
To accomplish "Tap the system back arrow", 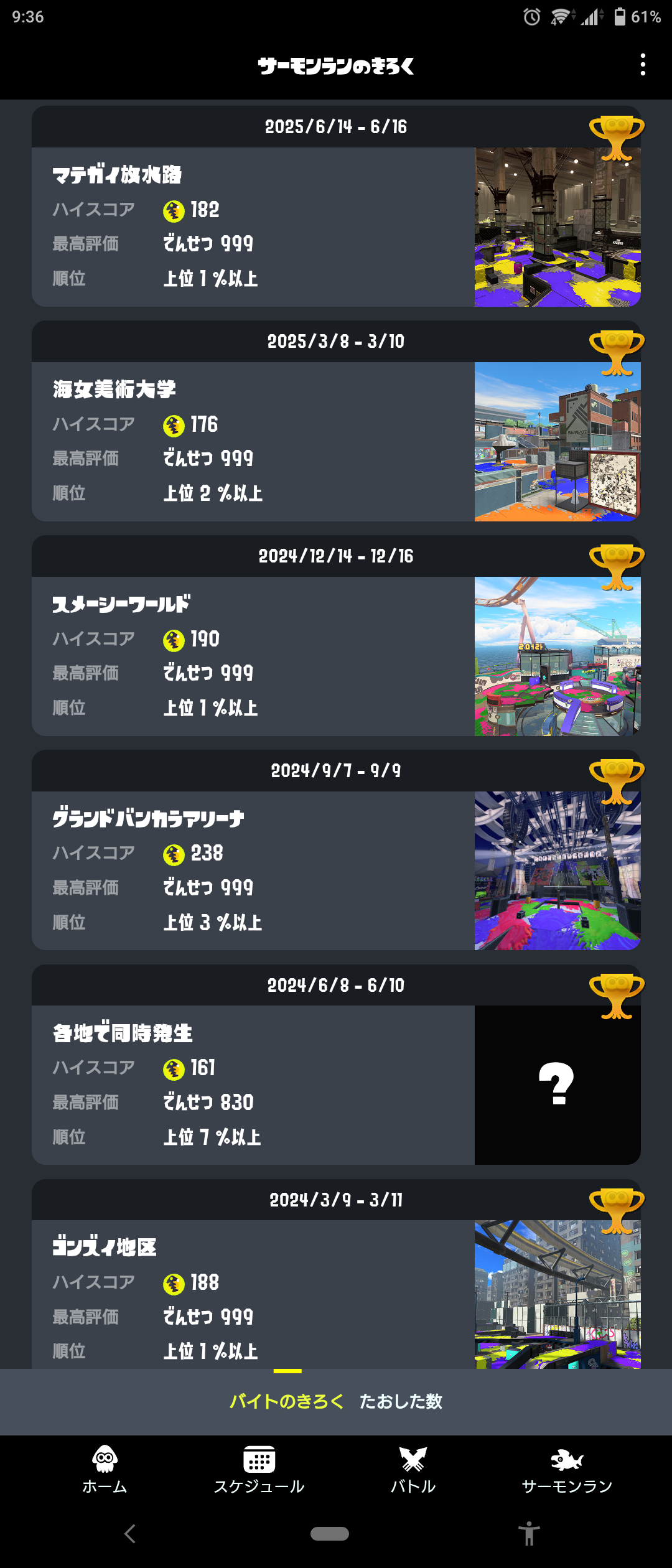I will [x=130, y=1534].
